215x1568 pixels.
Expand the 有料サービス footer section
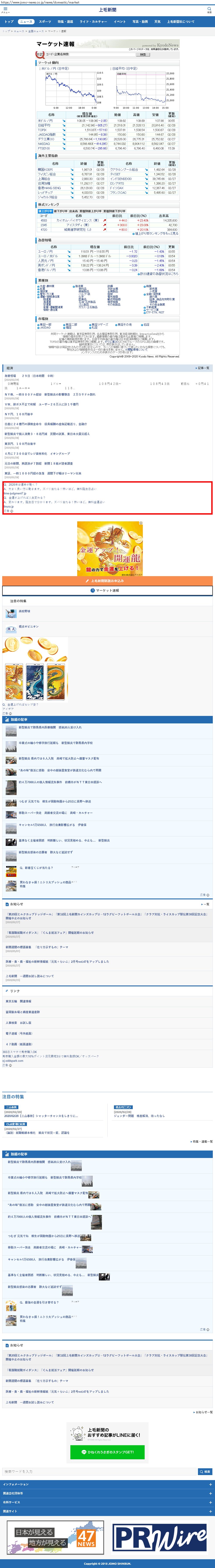pyautogui.click(x=108, y=1502)
